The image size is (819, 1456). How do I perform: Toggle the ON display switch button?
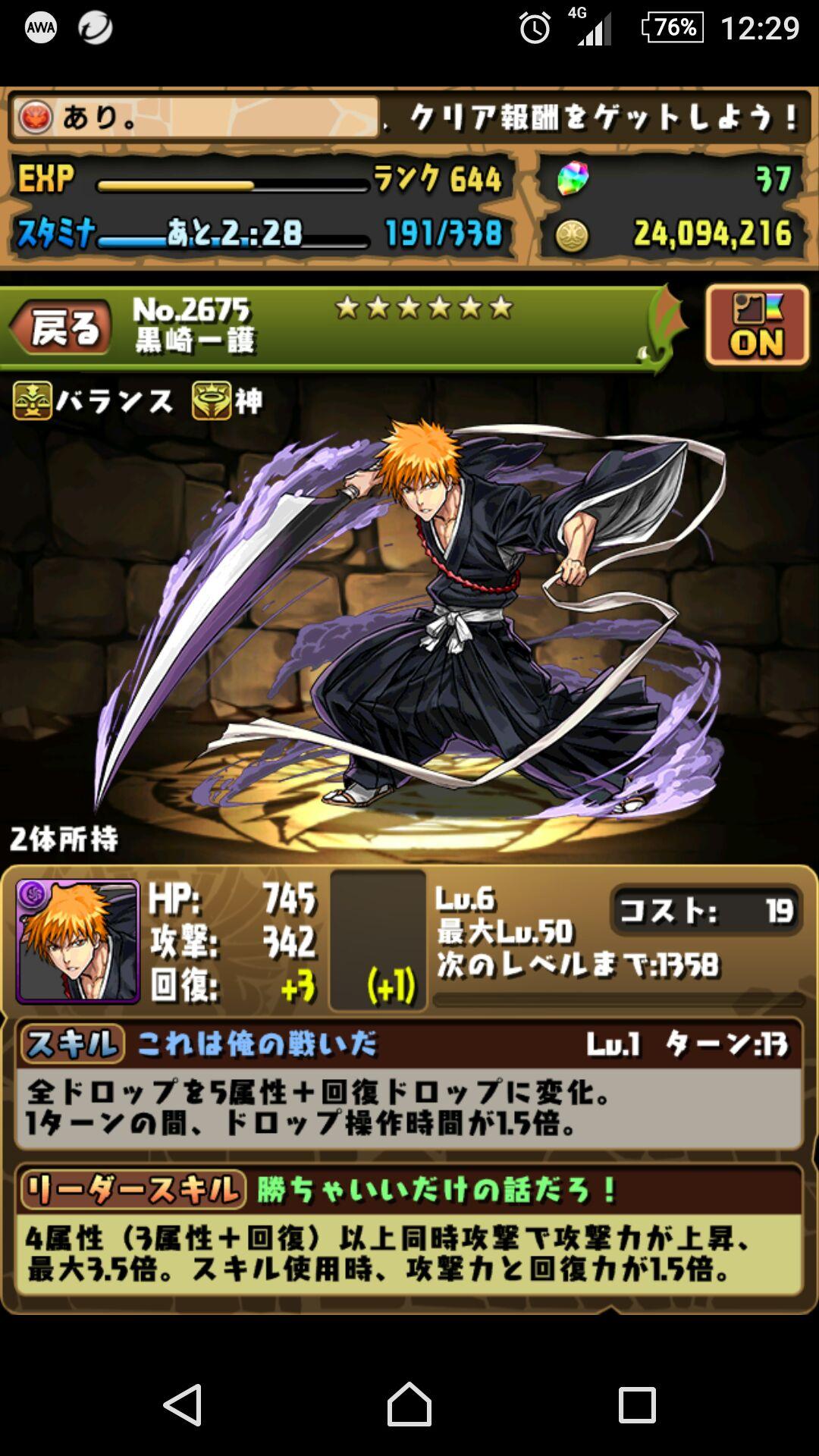[x=757, y=326]
